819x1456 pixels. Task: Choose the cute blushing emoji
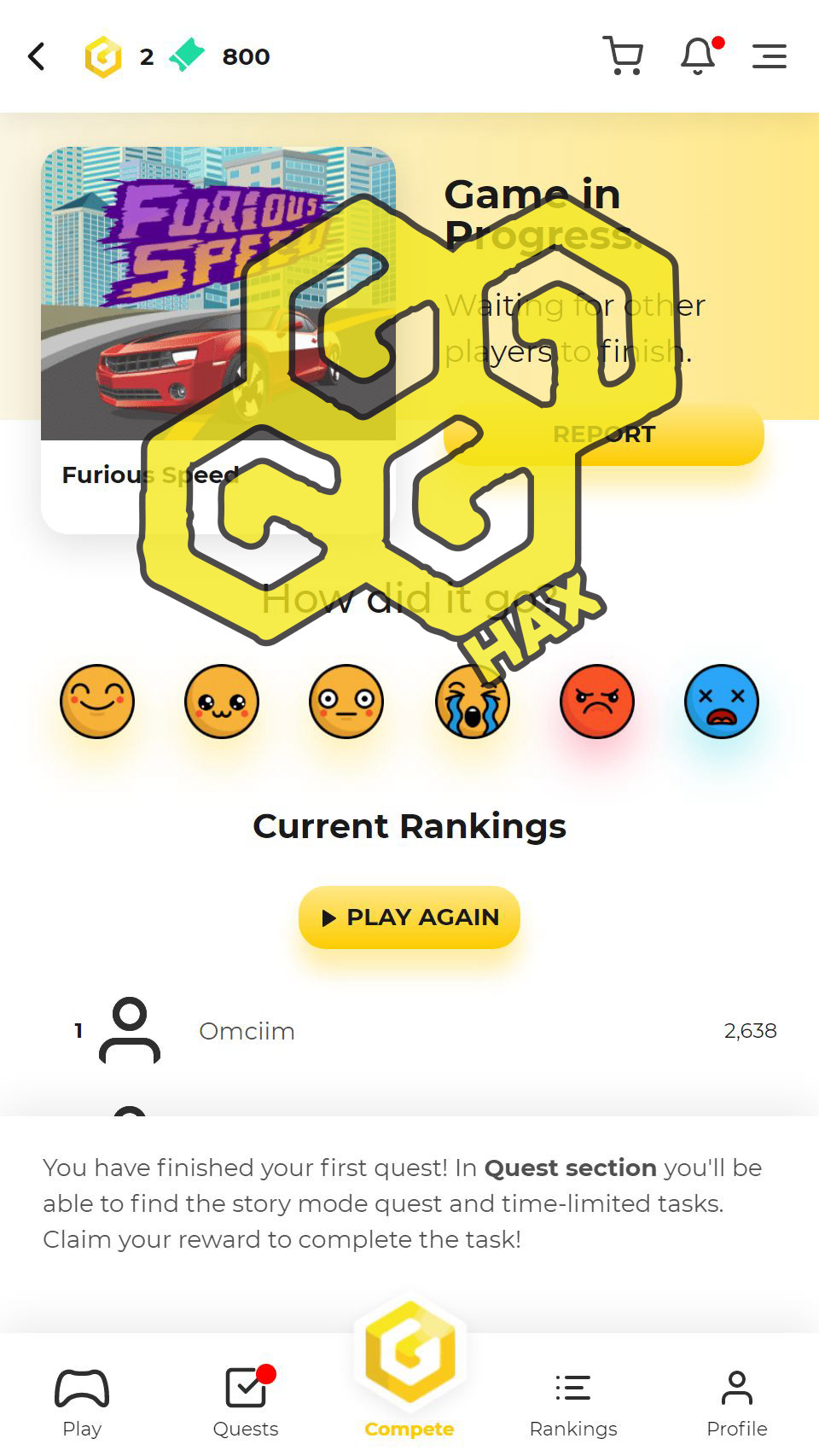(222, 702)
